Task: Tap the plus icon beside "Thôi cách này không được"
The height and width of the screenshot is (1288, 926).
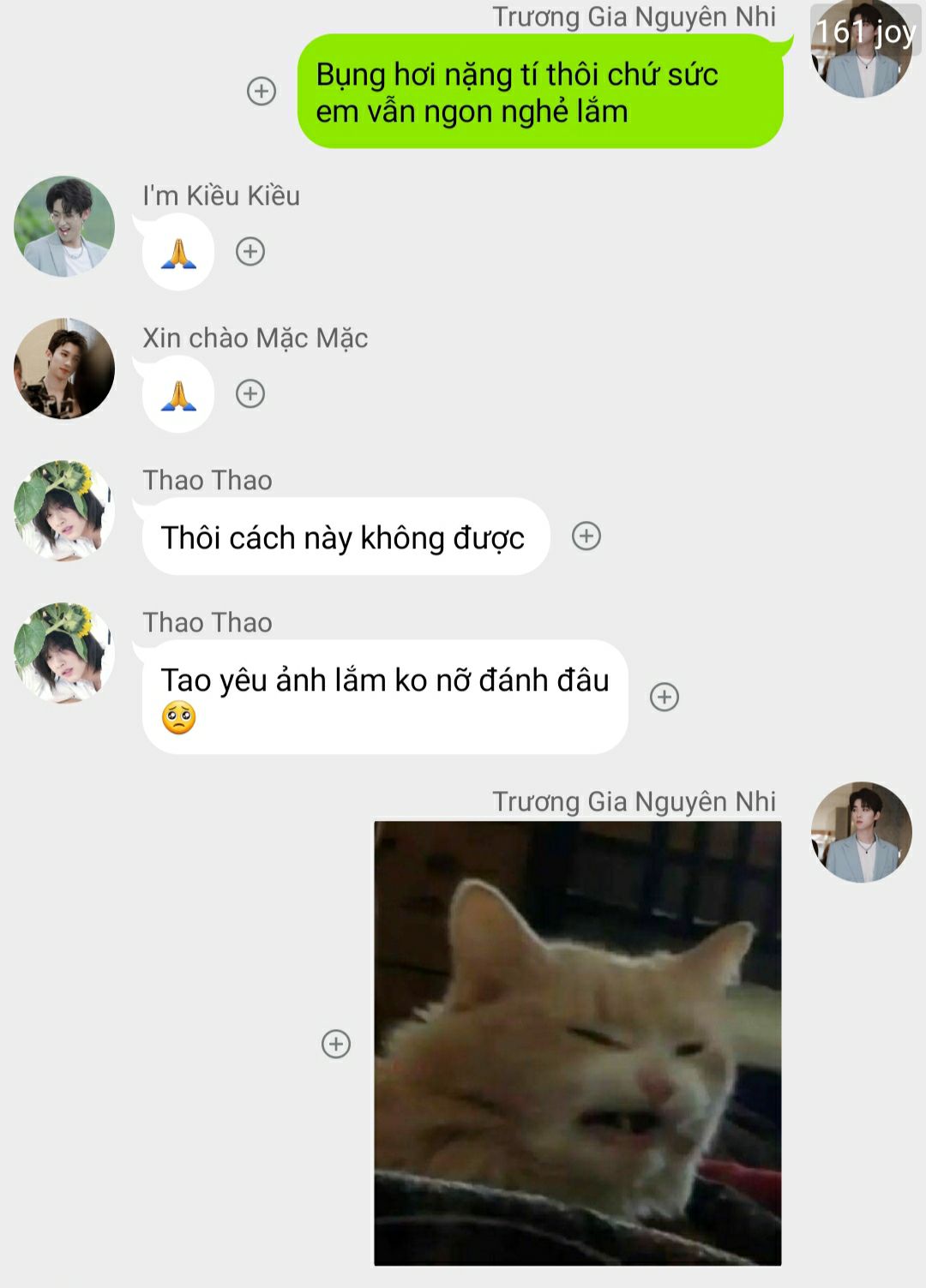Action: (x=586, y=536)
